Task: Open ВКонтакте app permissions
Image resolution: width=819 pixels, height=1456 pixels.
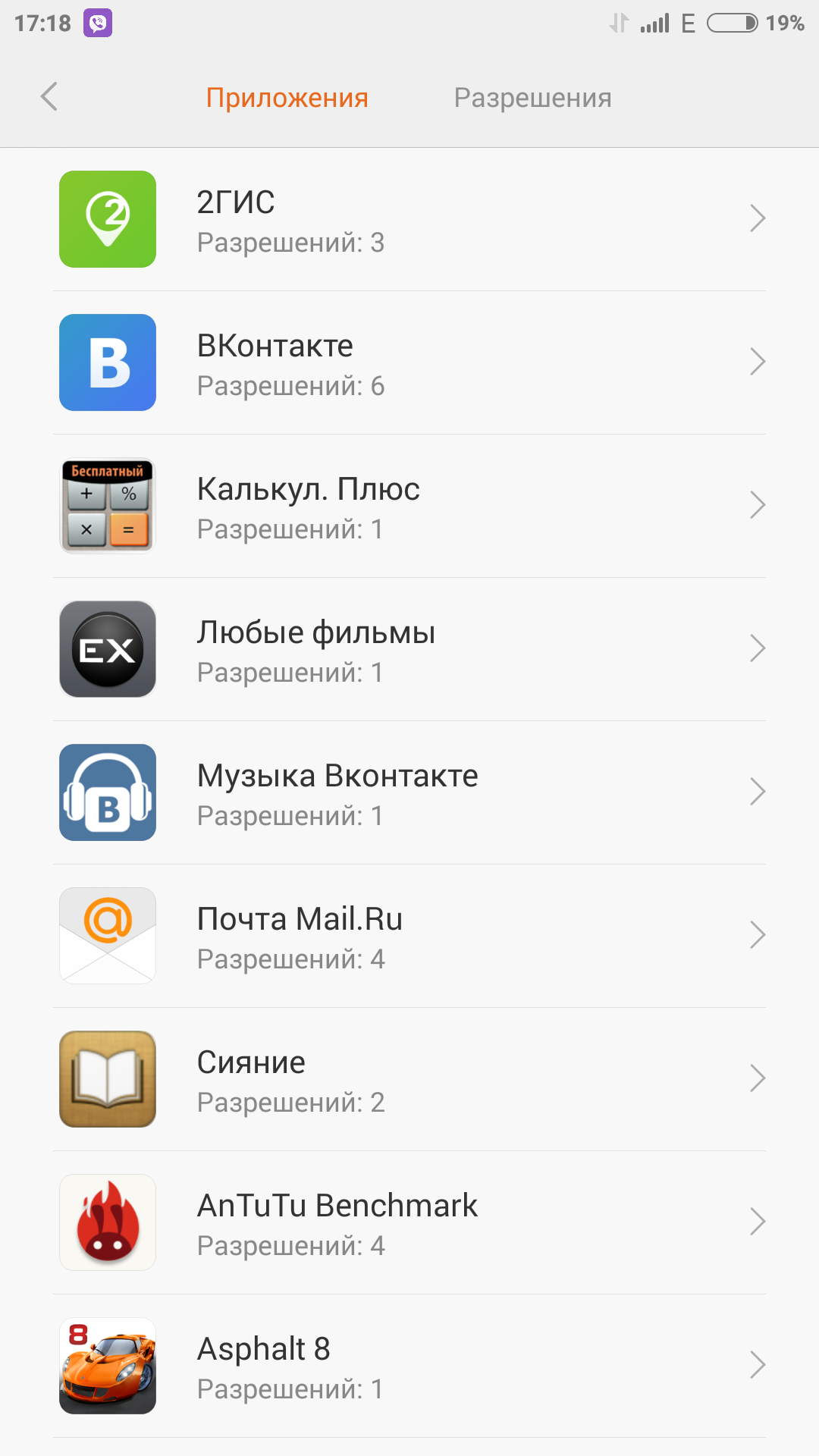Action: pyautogui.click(x=409, y=362)
